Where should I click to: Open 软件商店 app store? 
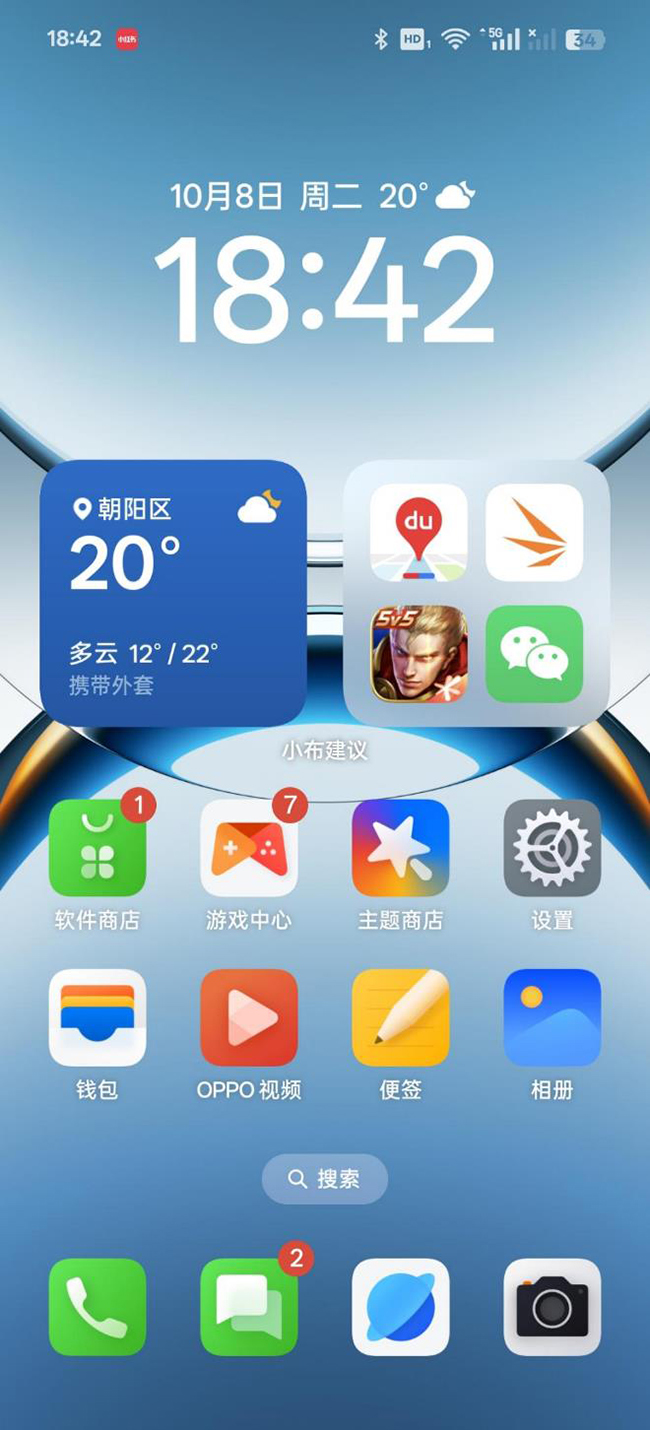click(97, 848)
